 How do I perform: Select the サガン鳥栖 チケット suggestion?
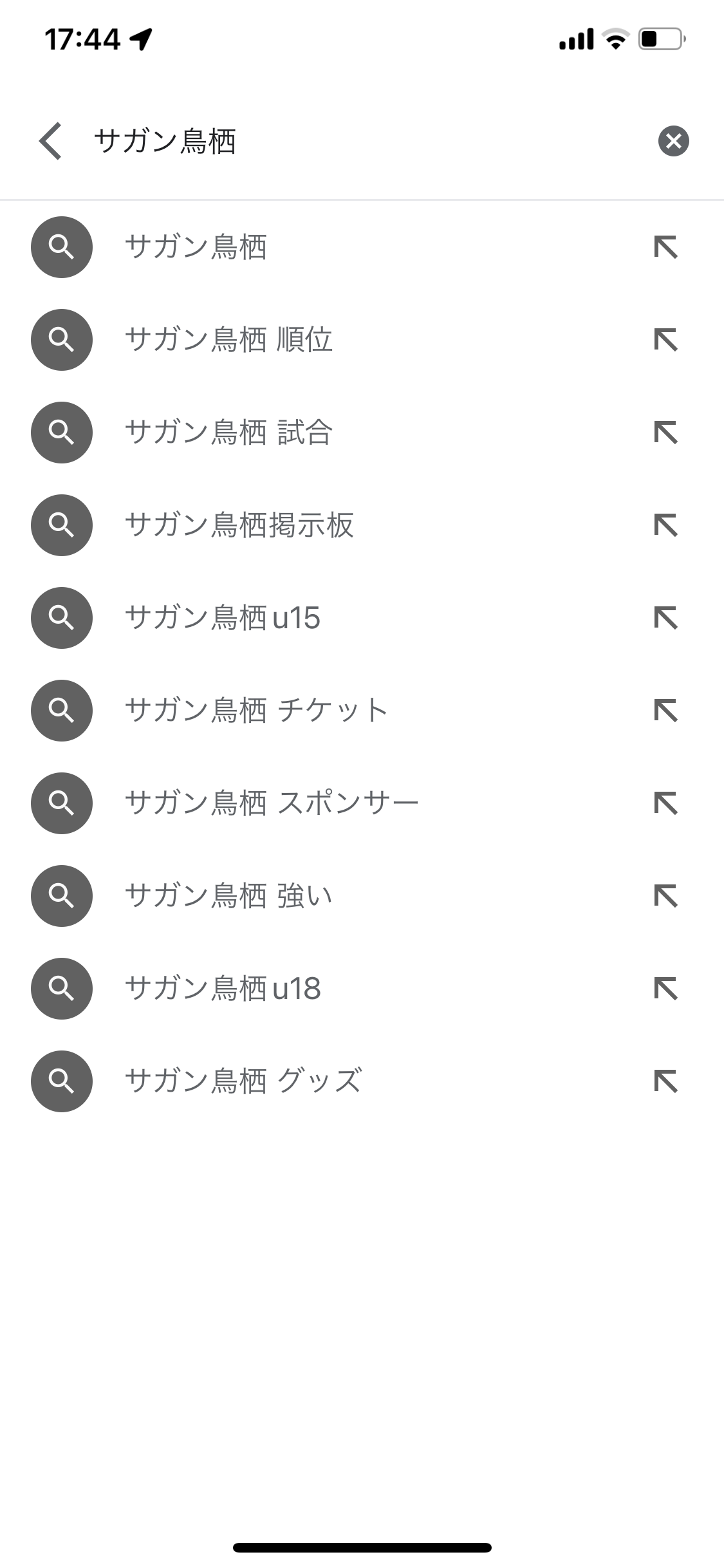click(362, 711)
